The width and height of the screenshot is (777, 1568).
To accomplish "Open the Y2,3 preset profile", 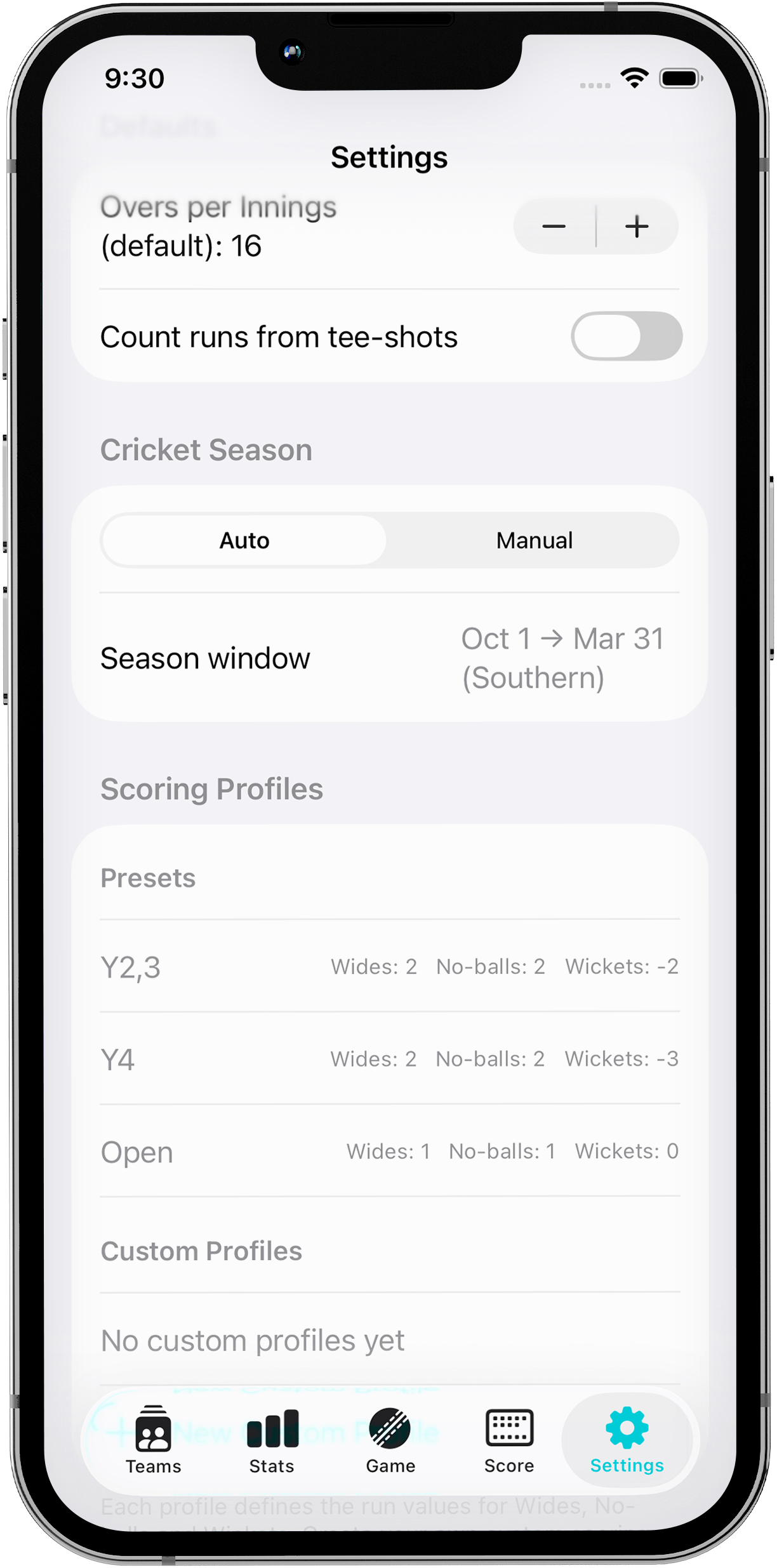I will tap(389, 967).
